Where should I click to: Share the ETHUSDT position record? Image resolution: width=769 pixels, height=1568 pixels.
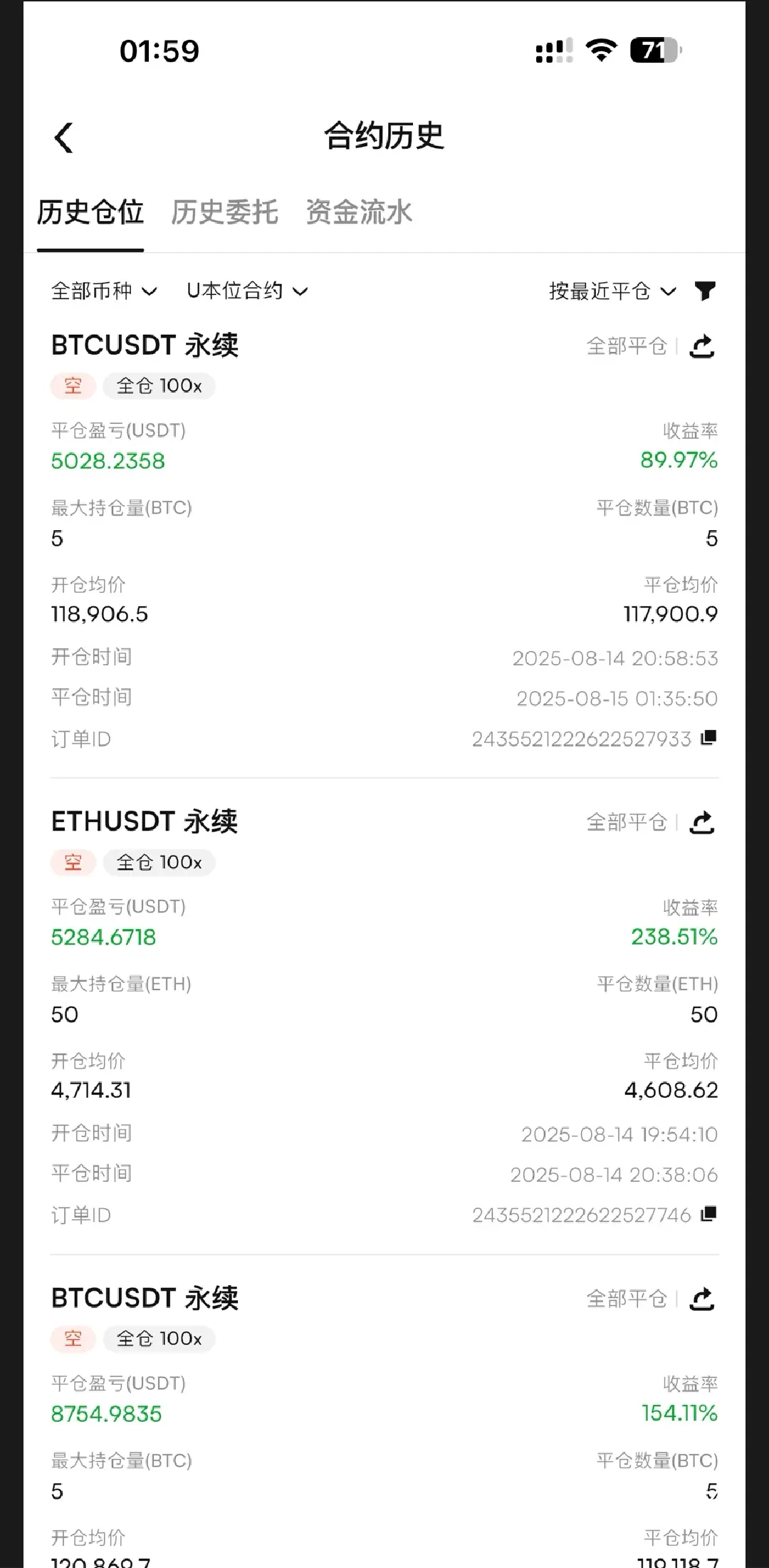[x=702, y=823]
